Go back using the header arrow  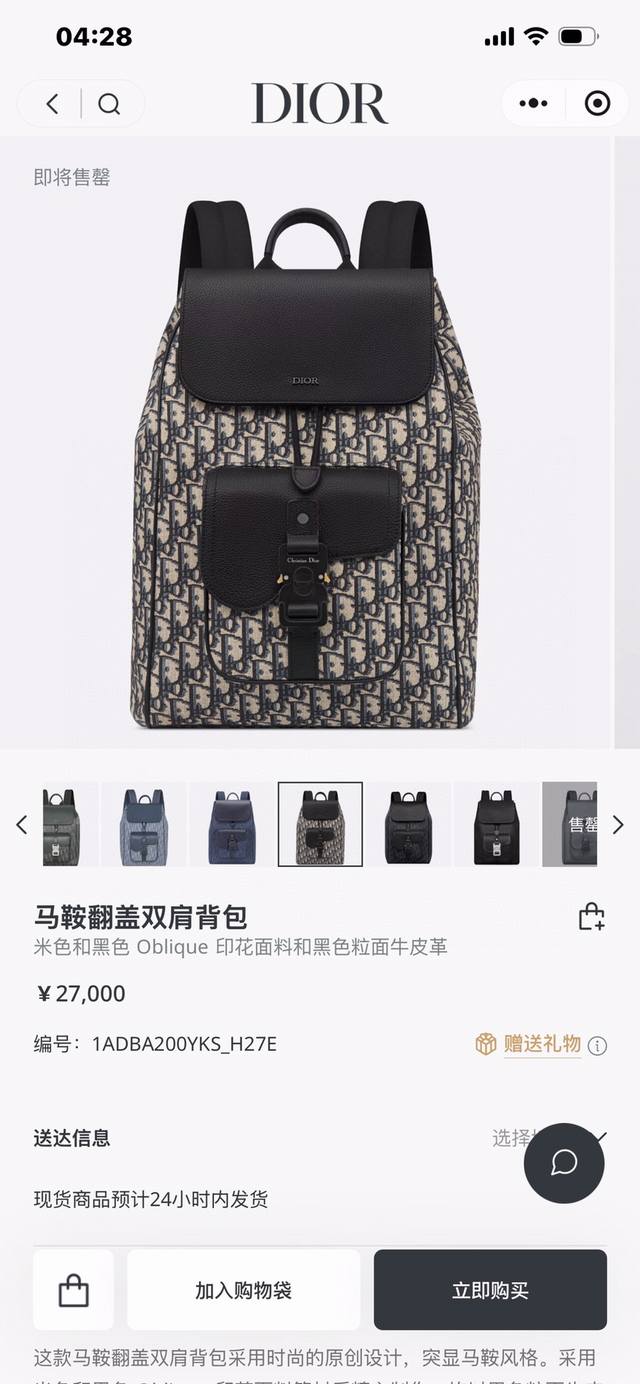tap(52, 104)
